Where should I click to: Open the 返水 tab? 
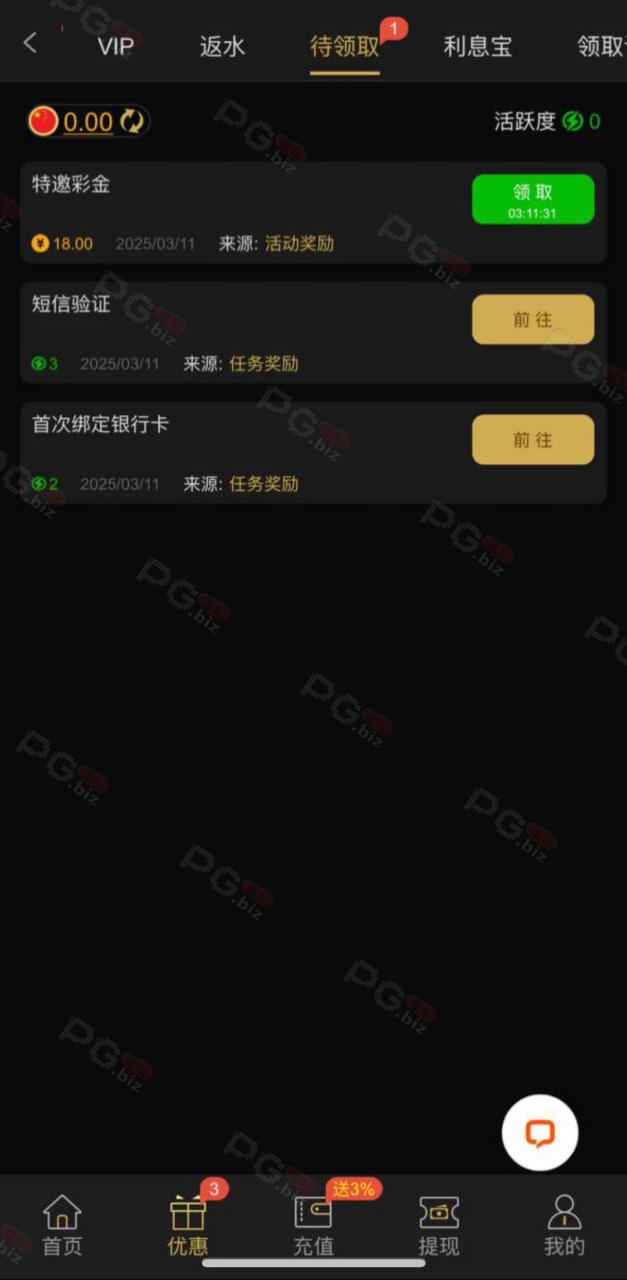(x=222, y=46)
